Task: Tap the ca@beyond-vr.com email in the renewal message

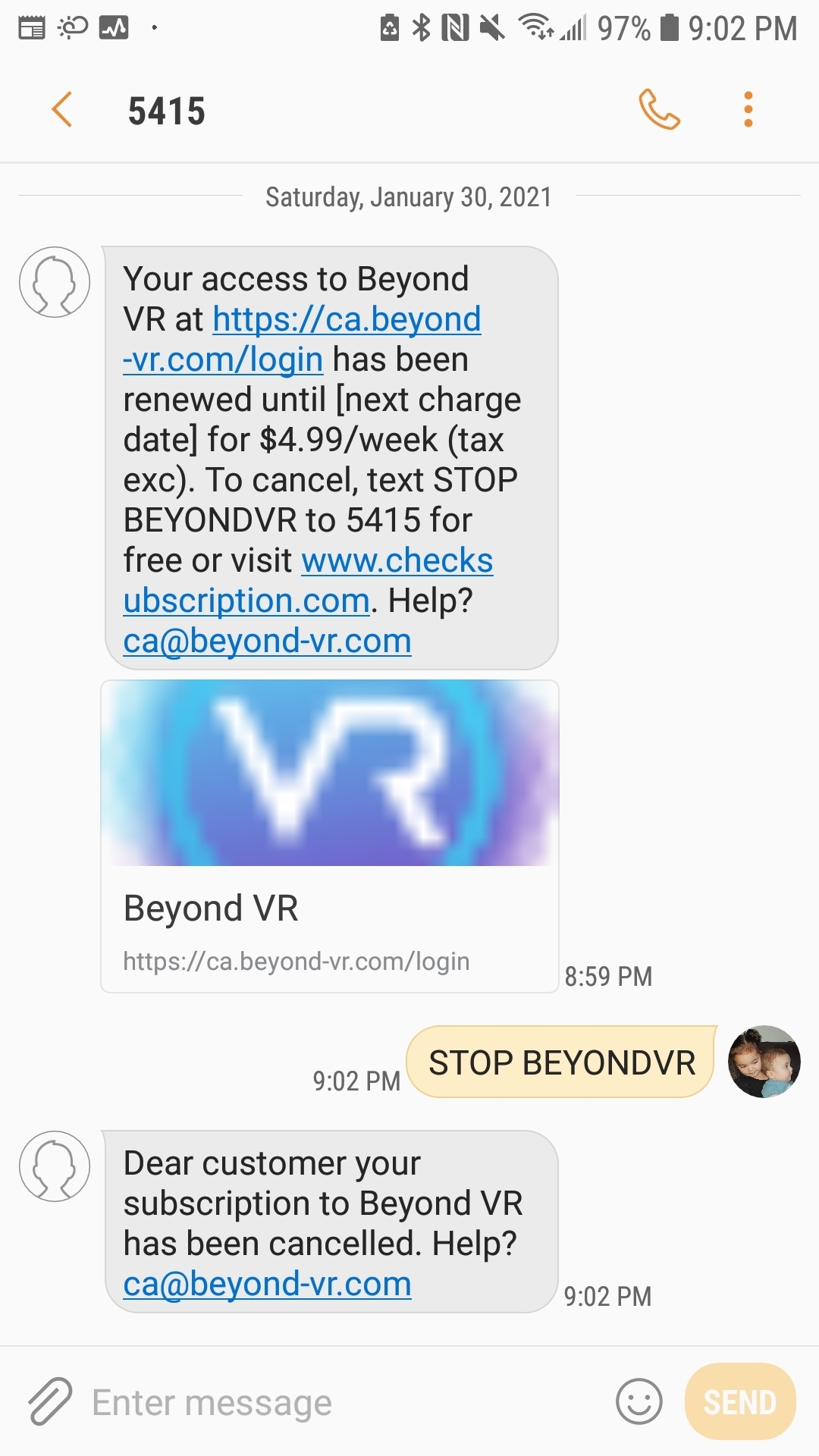Action: click(x=267, y=641)
